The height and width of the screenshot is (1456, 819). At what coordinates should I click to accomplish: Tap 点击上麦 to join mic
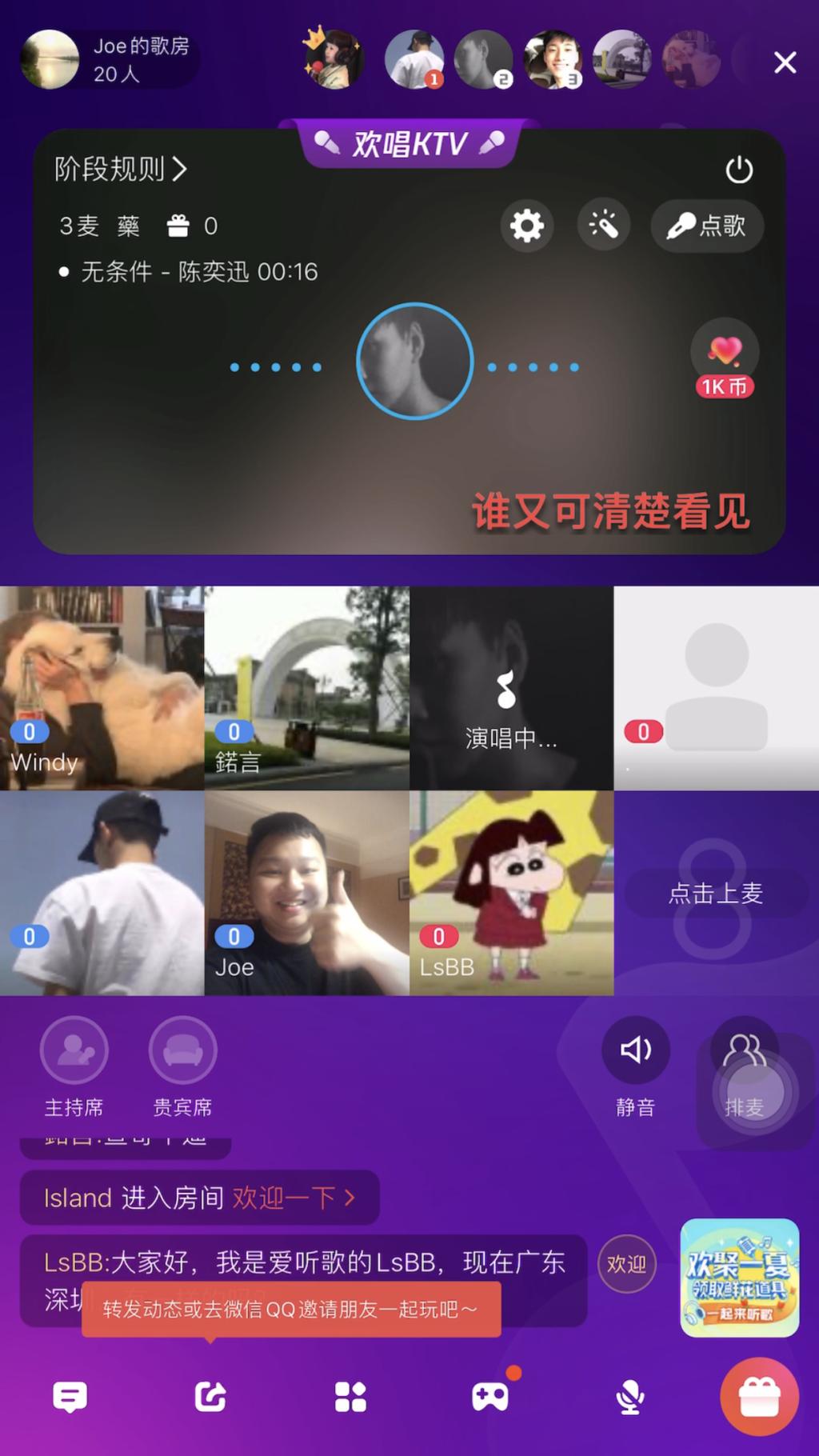point(716,893)
